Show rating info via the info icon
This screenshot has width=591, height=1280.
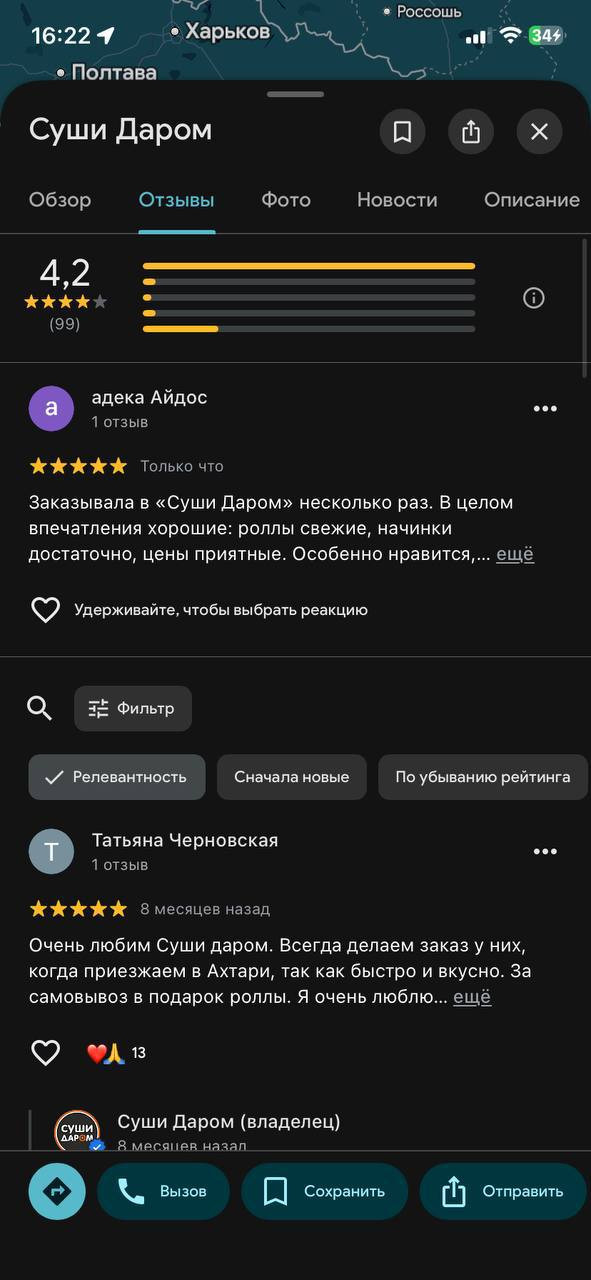(x=534, y=298)
